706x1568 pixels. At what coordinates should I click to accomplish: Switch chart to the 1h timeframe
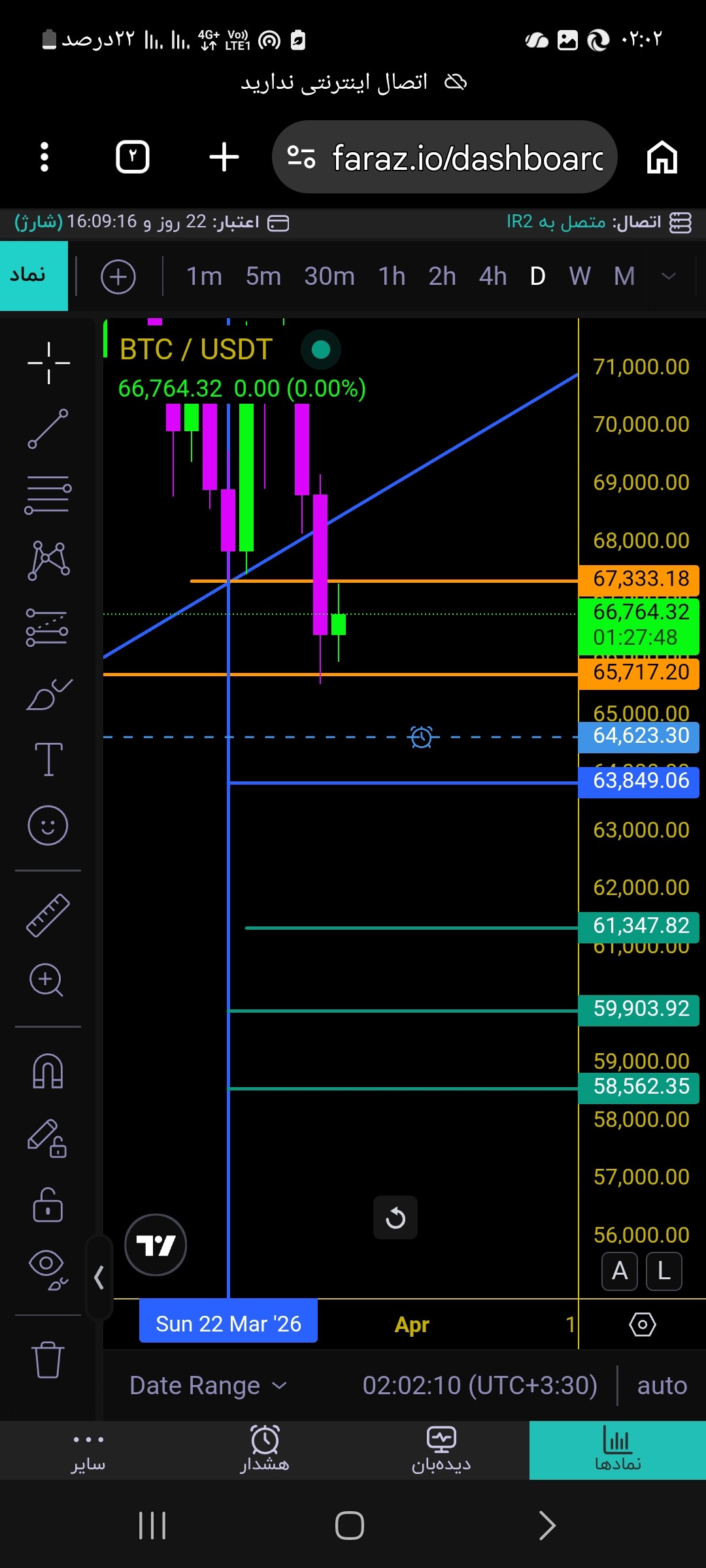click(x=392, y=276)
